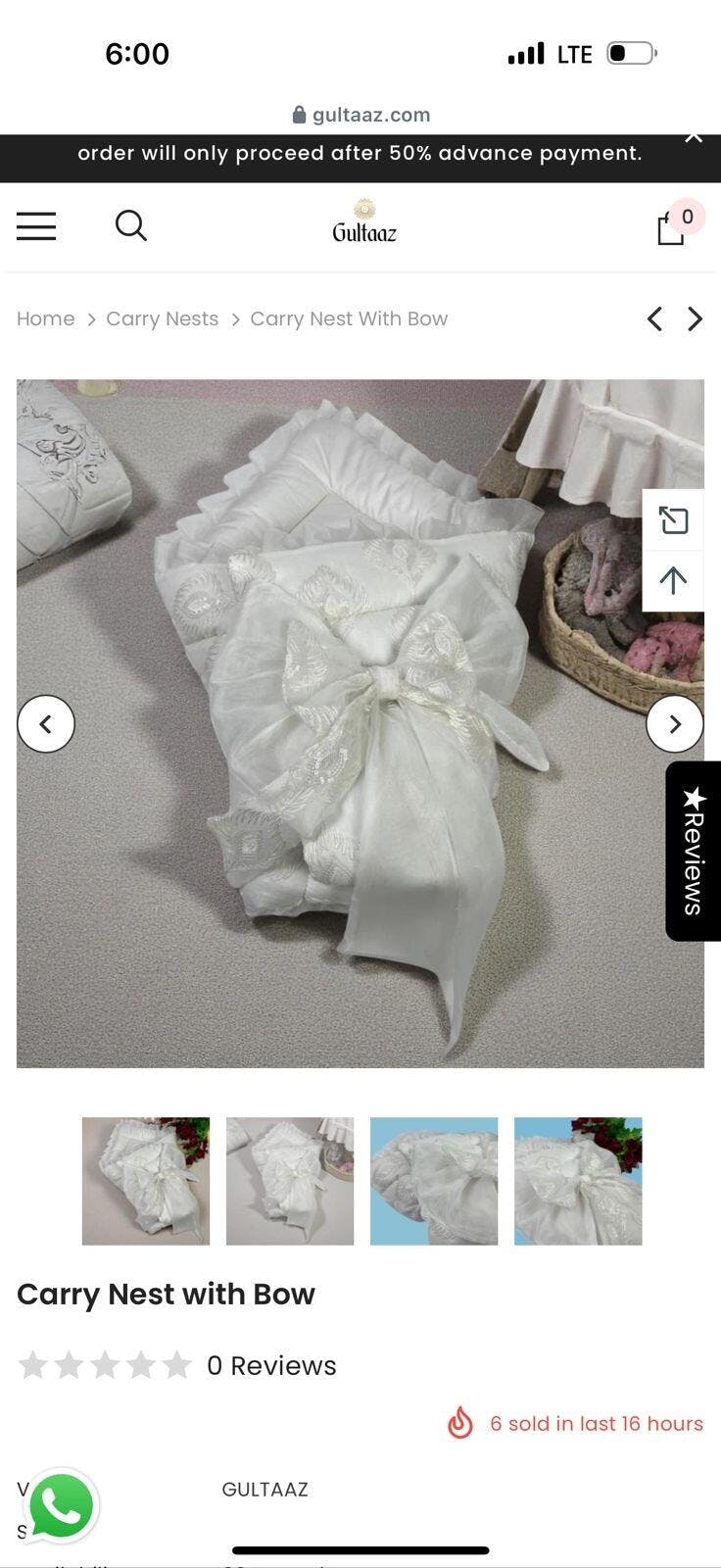
Task: Expand the product image fullscreen
Action: [673, 519]
